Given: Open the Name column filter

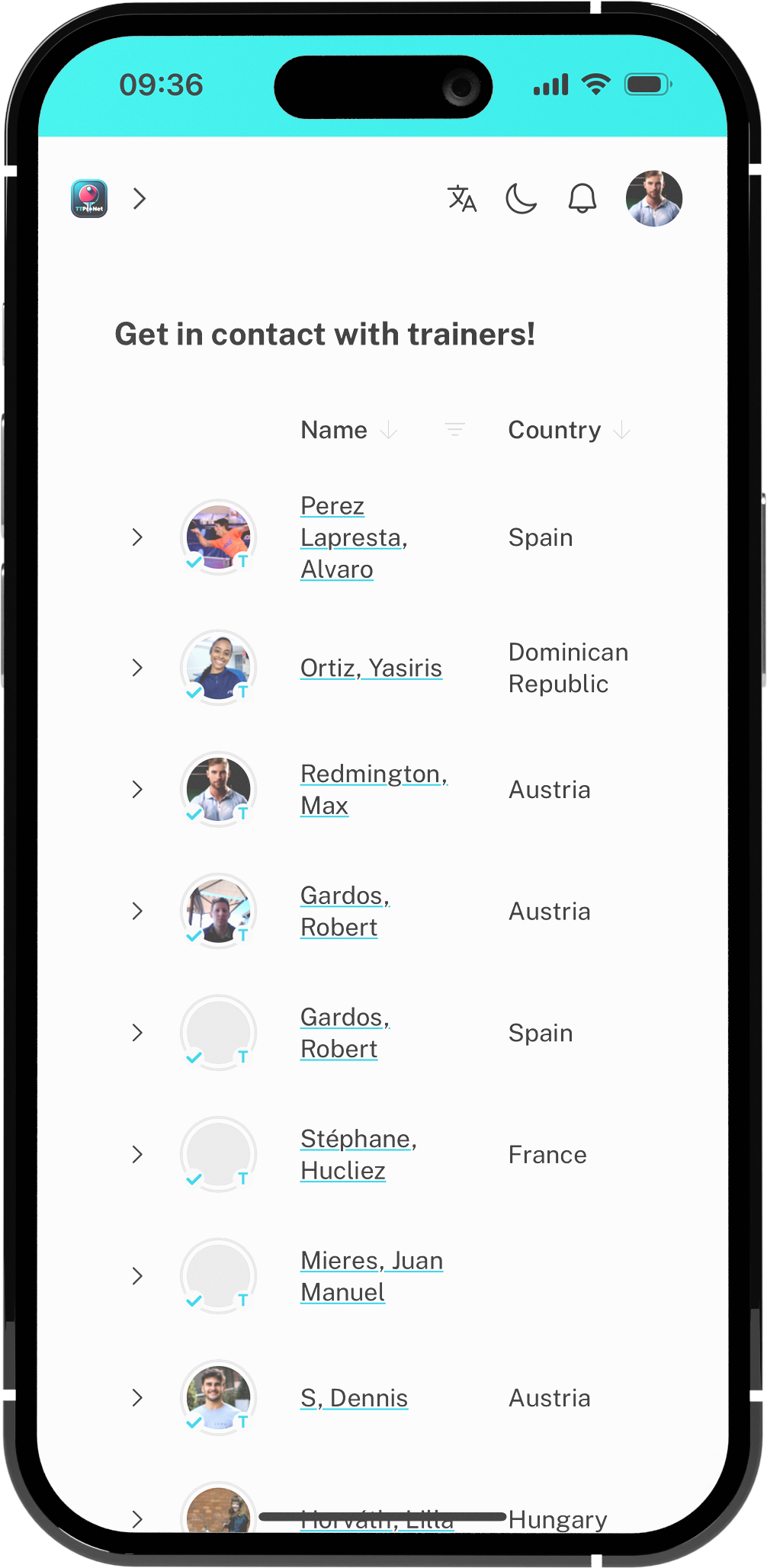Looking at the screenshot, I should pyautogui.click(x=454, y=430).
